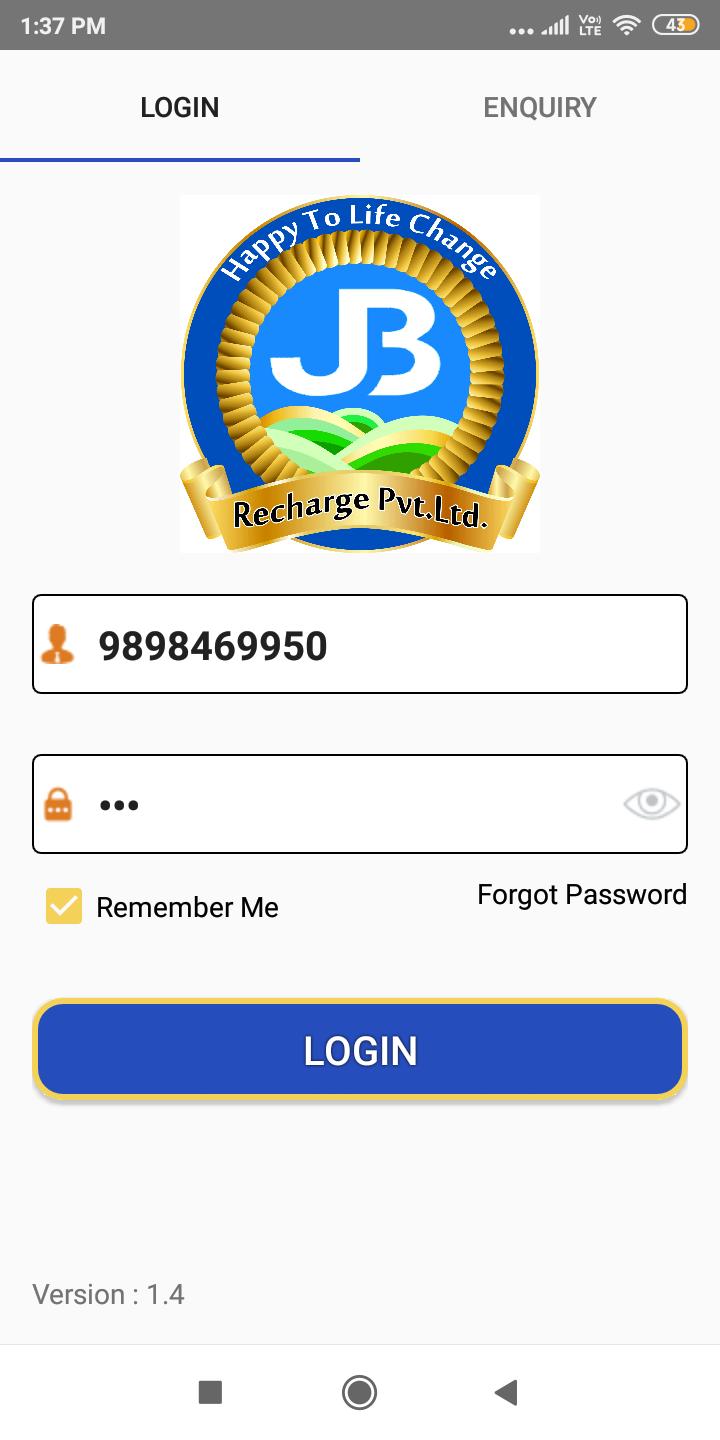720x1440 pixels.
Task: Go to the home screen
Action: (359, 1392)
